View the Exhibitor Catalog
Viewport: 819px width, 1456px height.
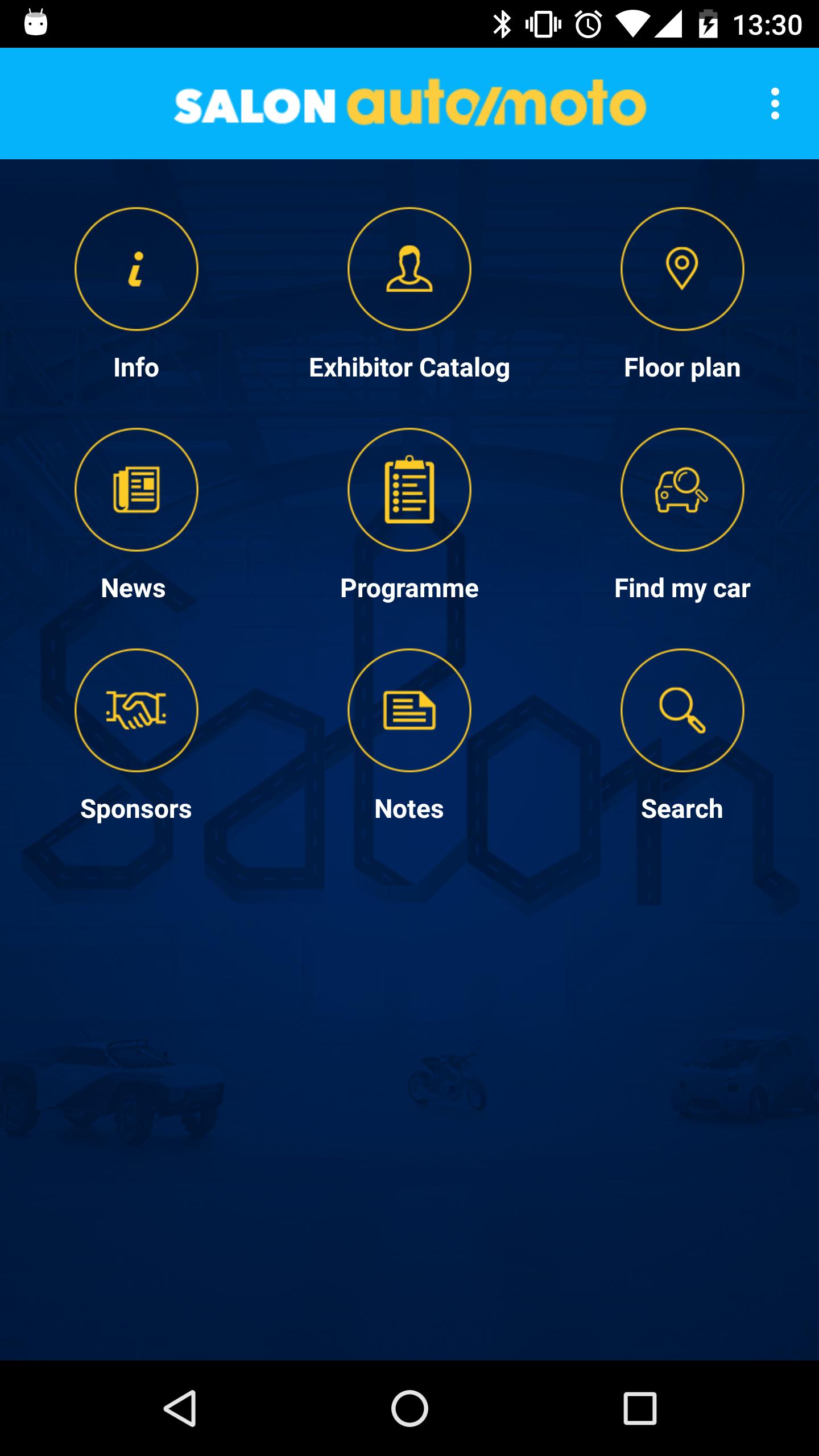[409, 269]
